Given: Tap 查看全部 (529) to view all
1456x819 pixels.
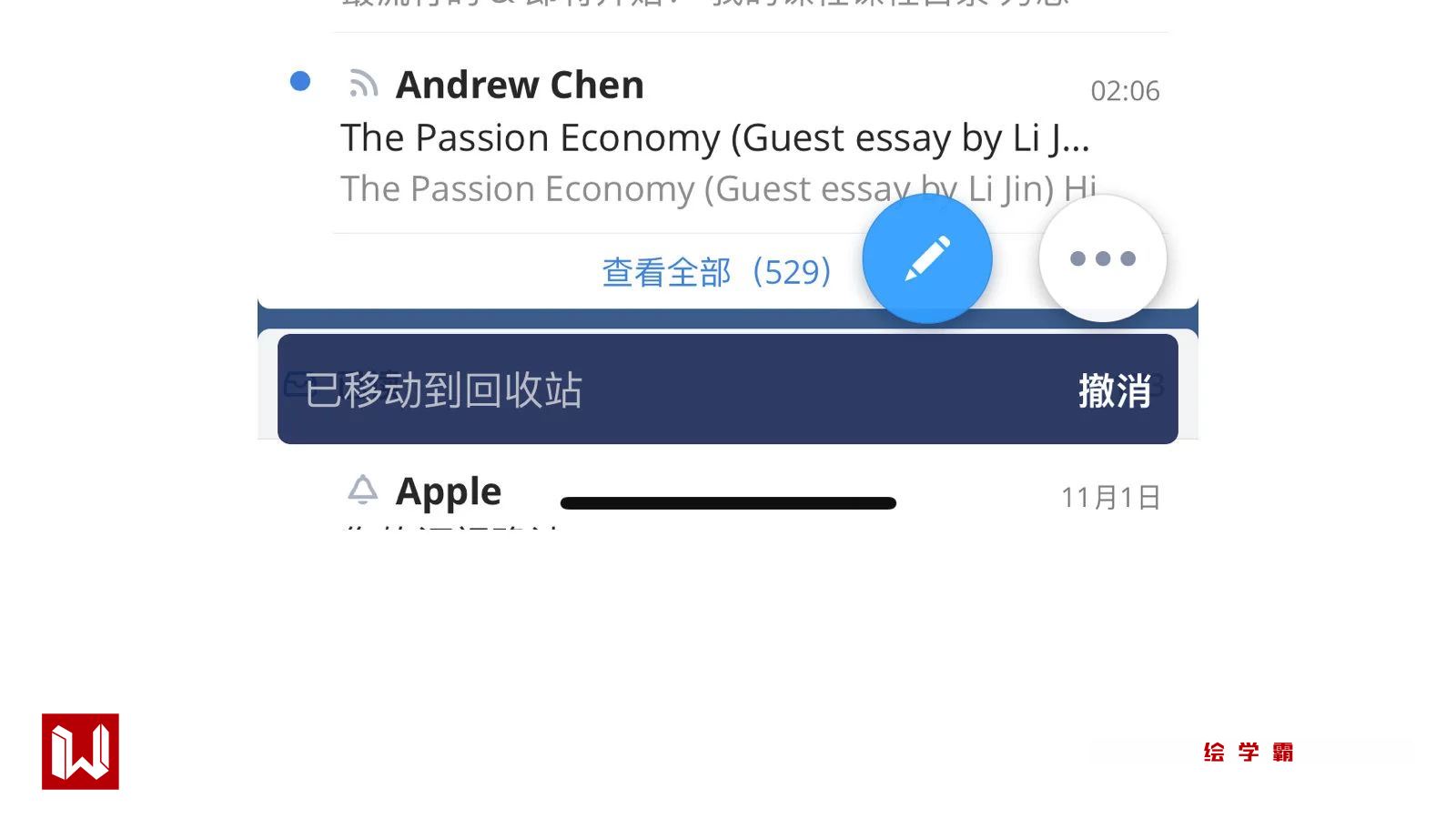Looking at the screenshot, I should point(716,272).
